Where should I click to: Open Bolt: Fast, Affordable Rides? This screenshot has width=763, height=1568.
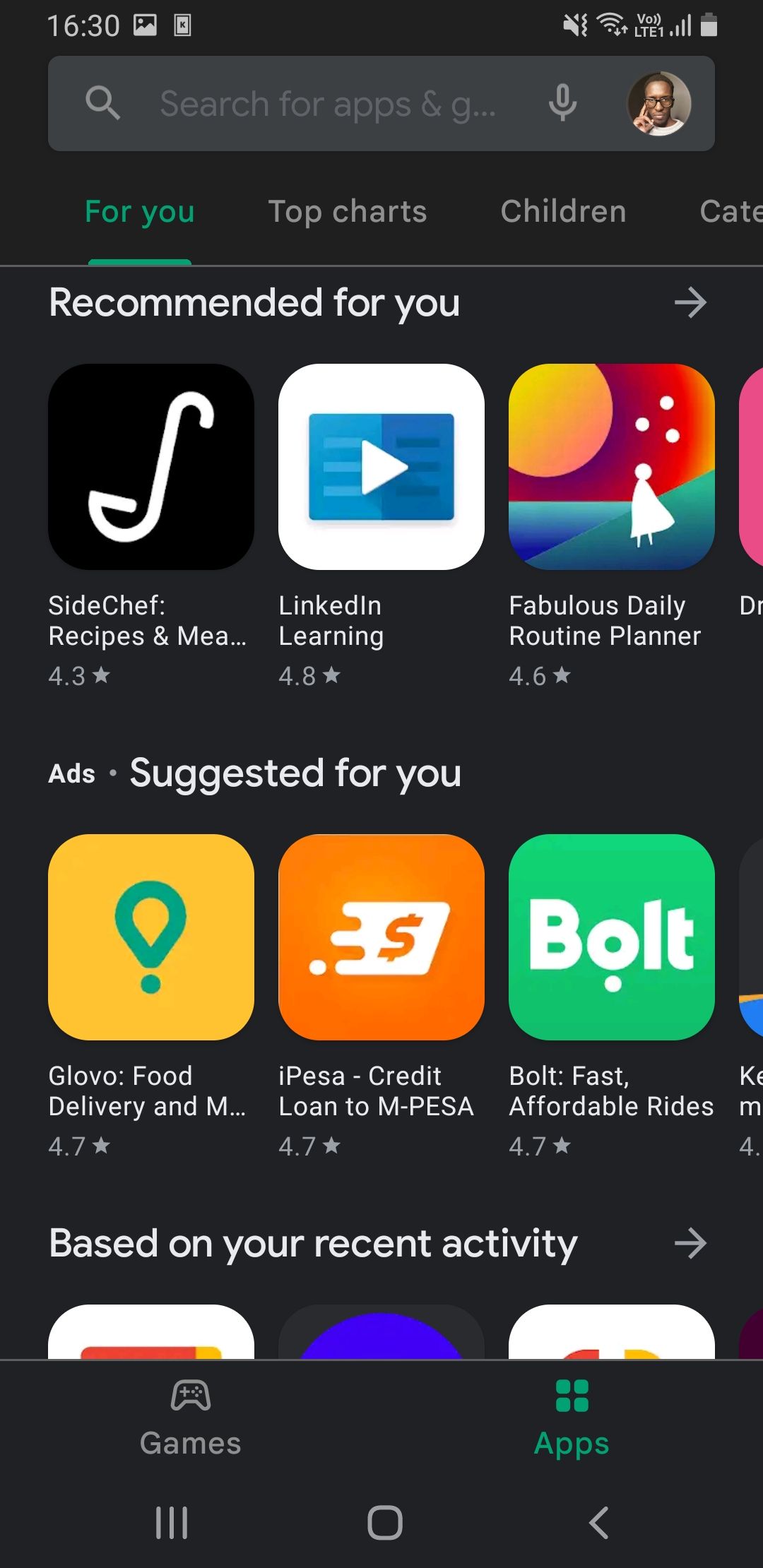[x=612, y=937]
